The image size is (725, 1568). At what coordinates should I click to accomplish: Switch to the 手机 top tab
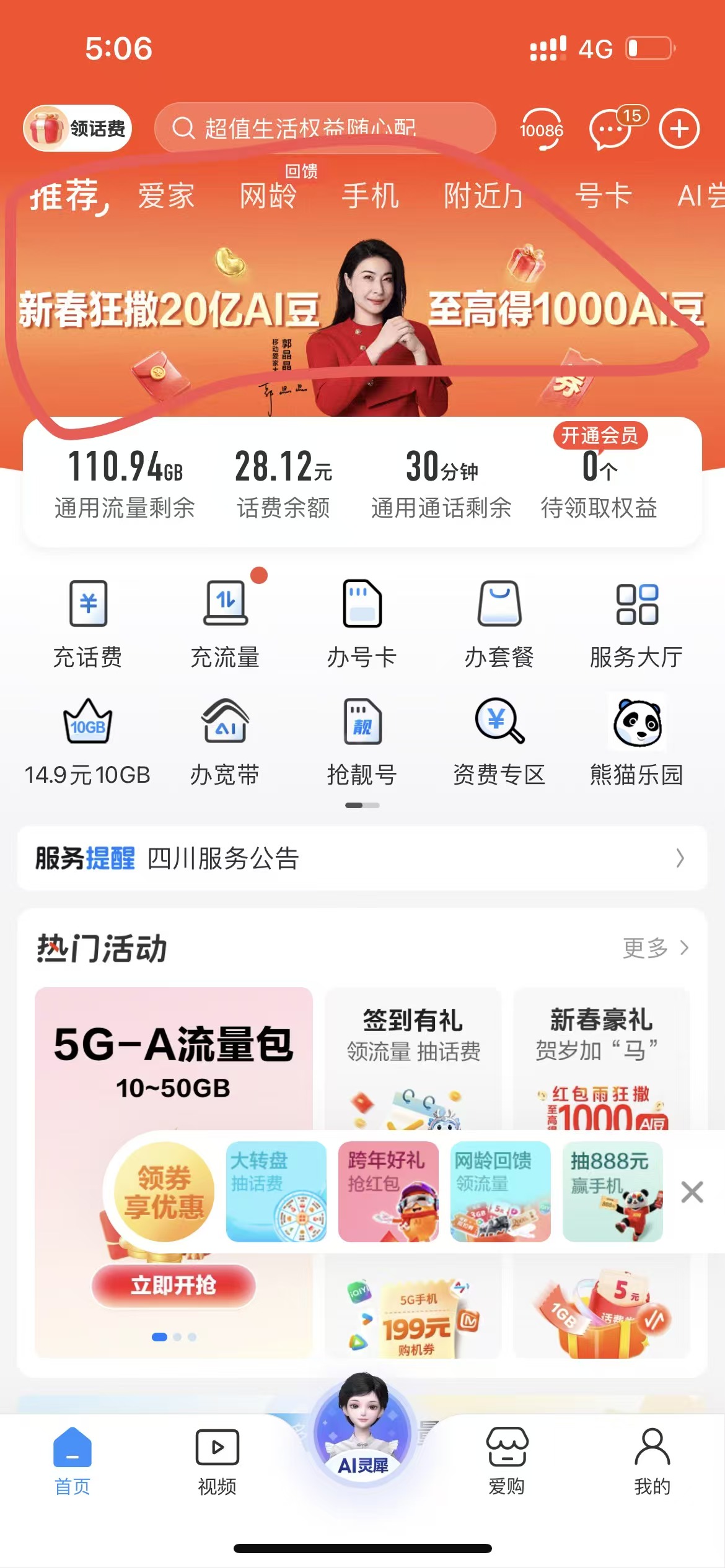tap(370, 196)
